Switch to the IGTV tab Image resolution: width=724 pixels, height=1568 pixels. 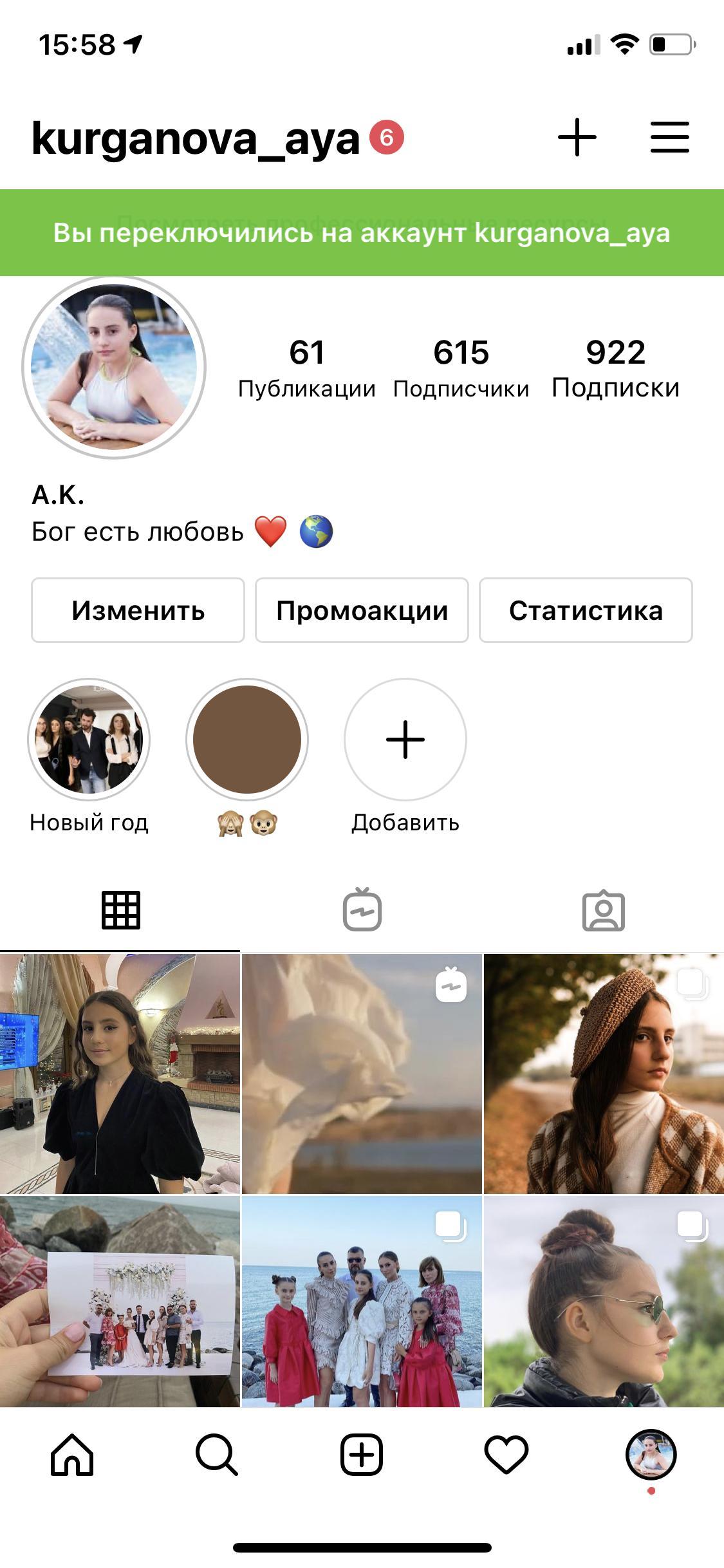[x=362, y=910]
